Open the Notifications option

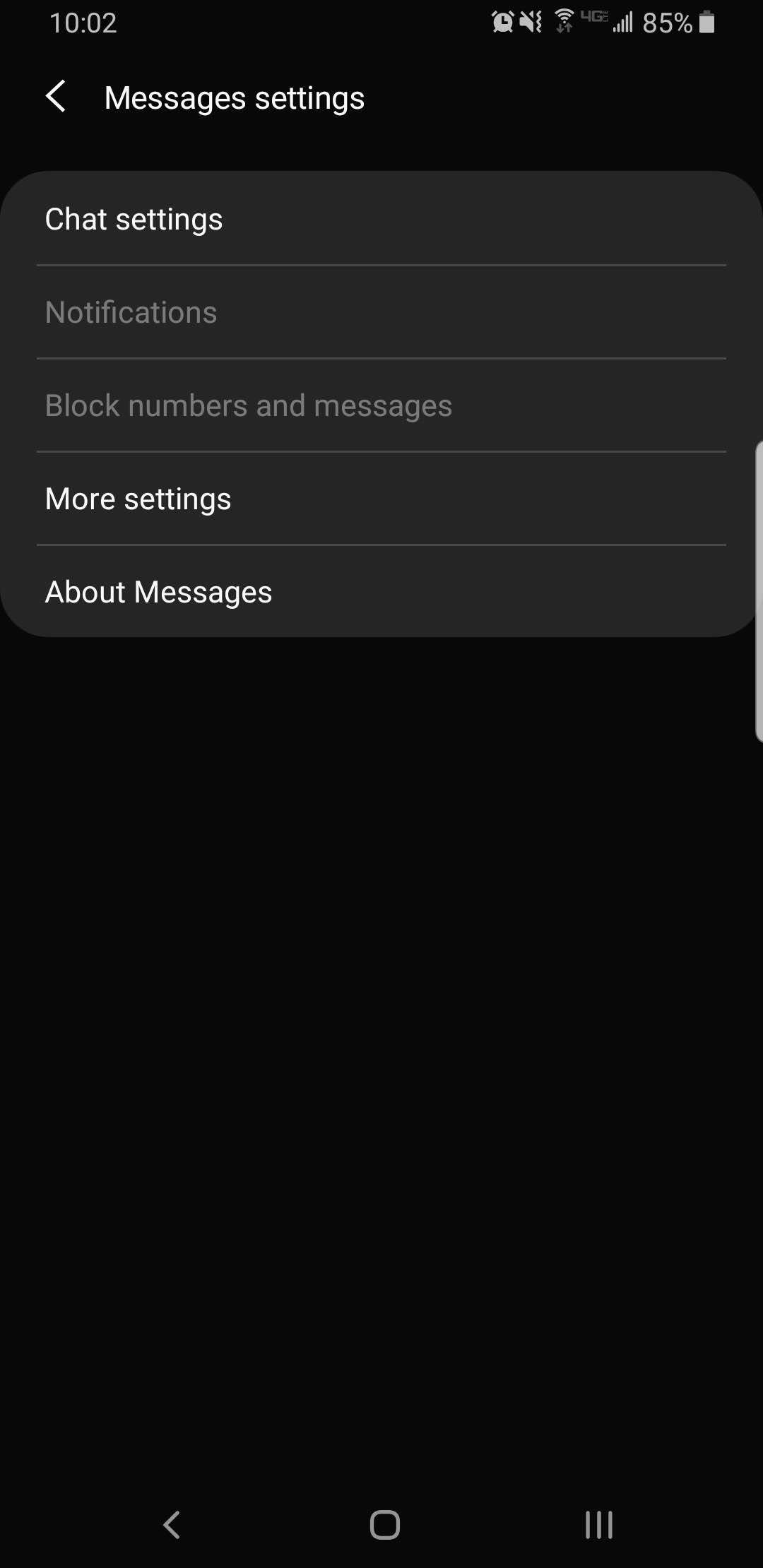click(x=130, y=311)
